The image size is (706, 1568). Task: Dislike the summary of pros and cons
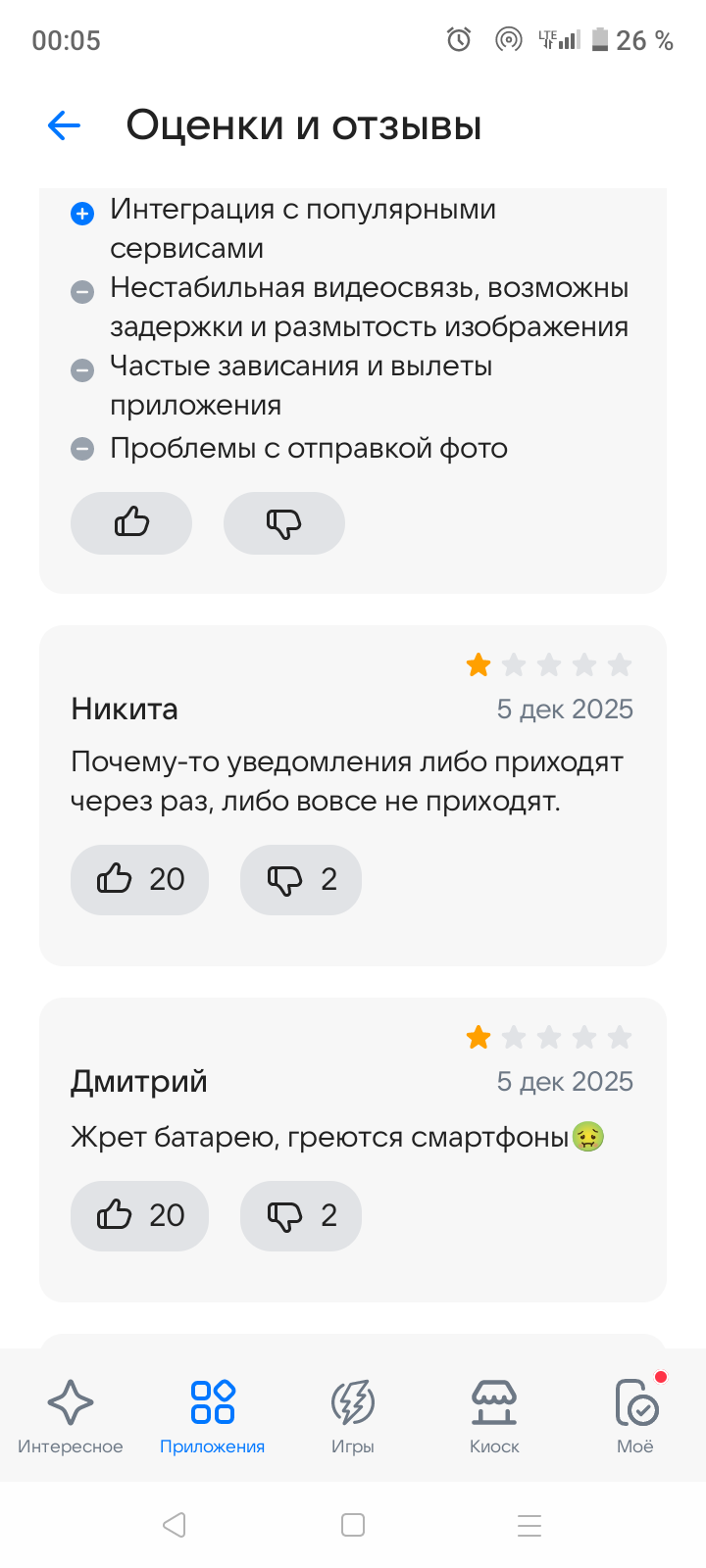(x=284, y=523)
